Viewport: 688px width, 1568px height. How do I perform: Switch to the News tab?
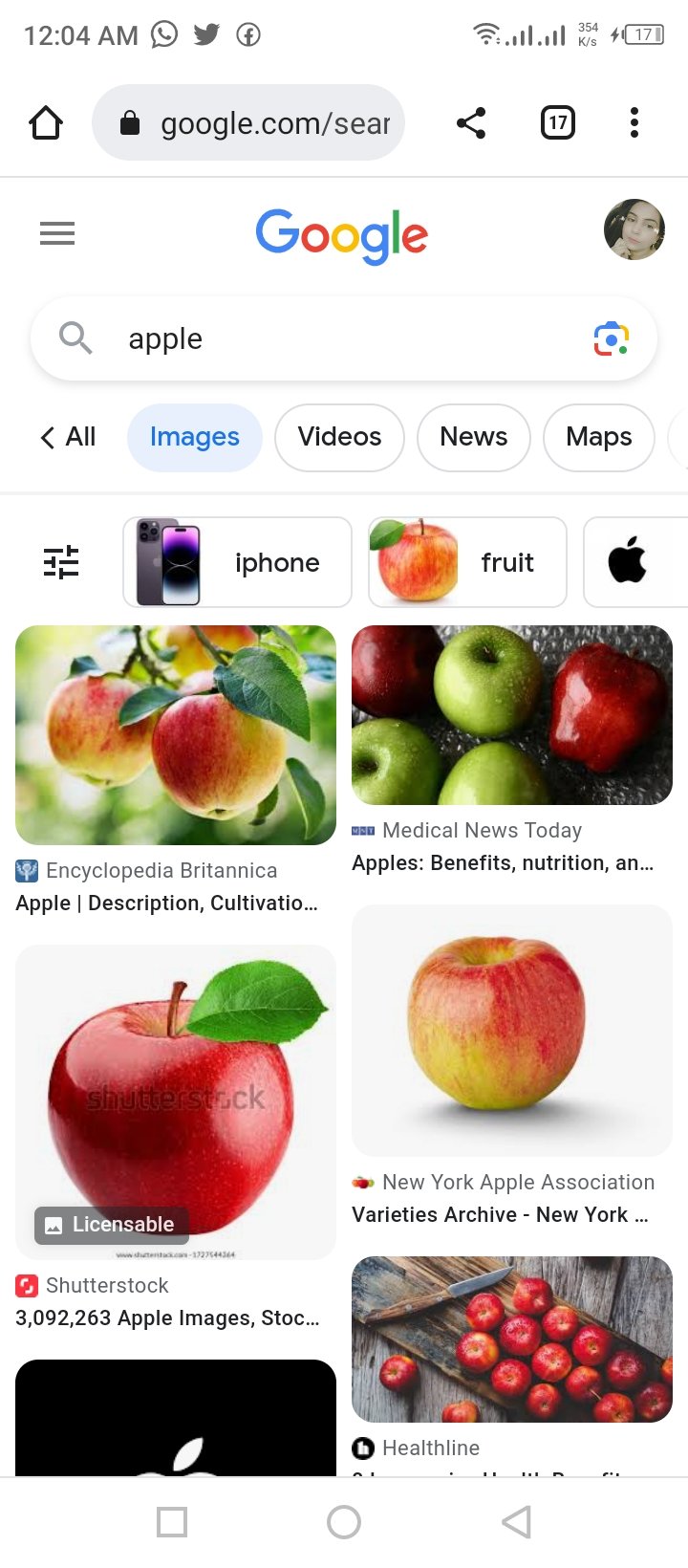(474, 437)
